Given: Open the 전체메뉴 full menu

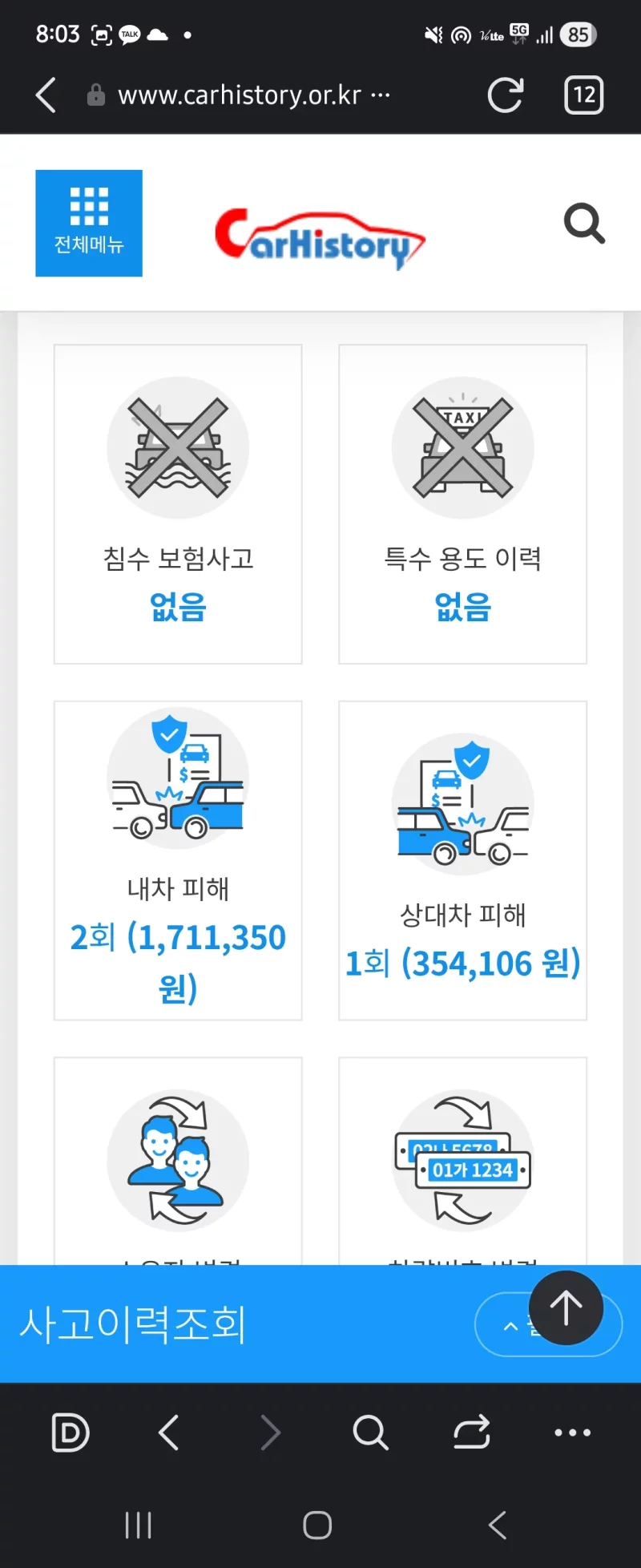Looking at the screenshot, I should [x=89, y=223].
